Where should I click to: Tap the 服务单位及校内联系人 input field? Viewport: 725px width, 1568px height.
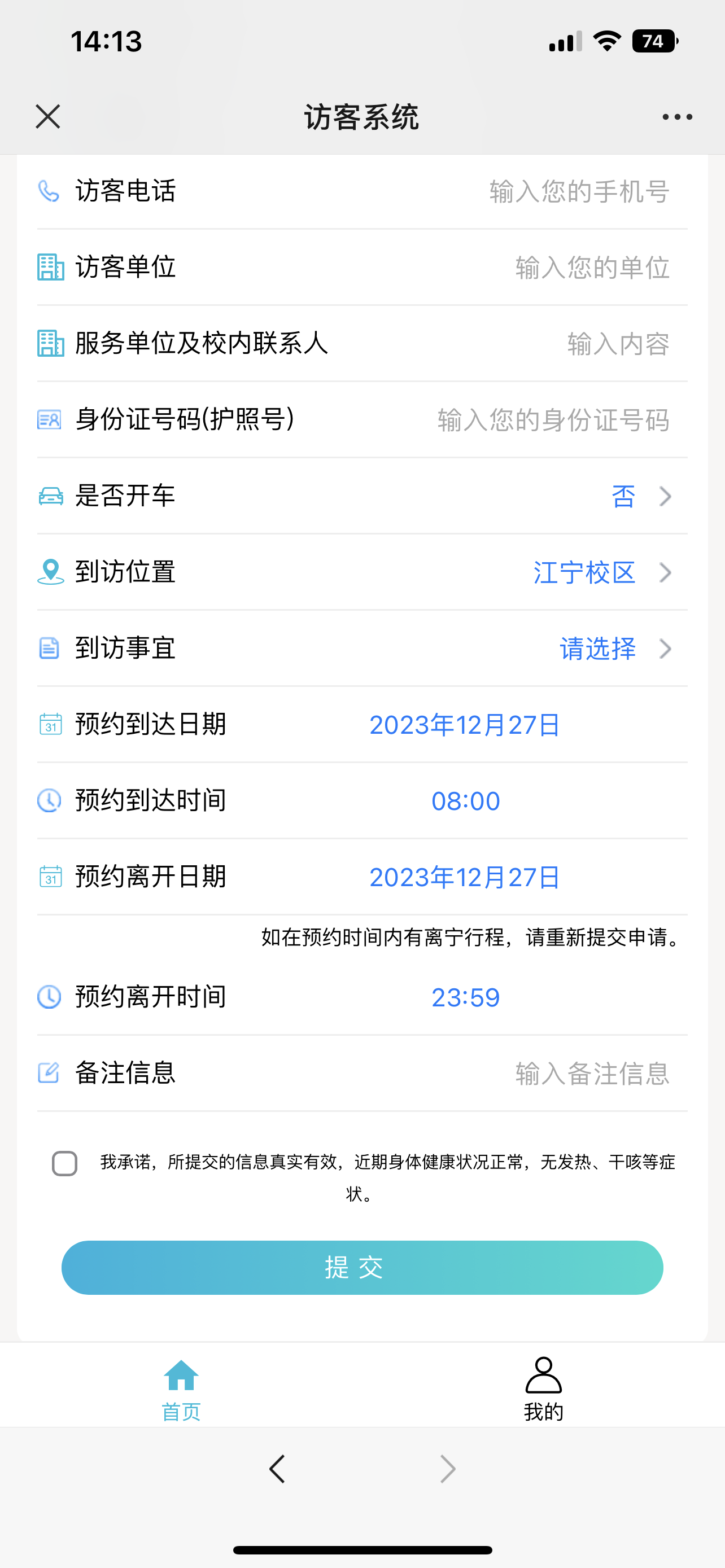click(x=617, y=344)
